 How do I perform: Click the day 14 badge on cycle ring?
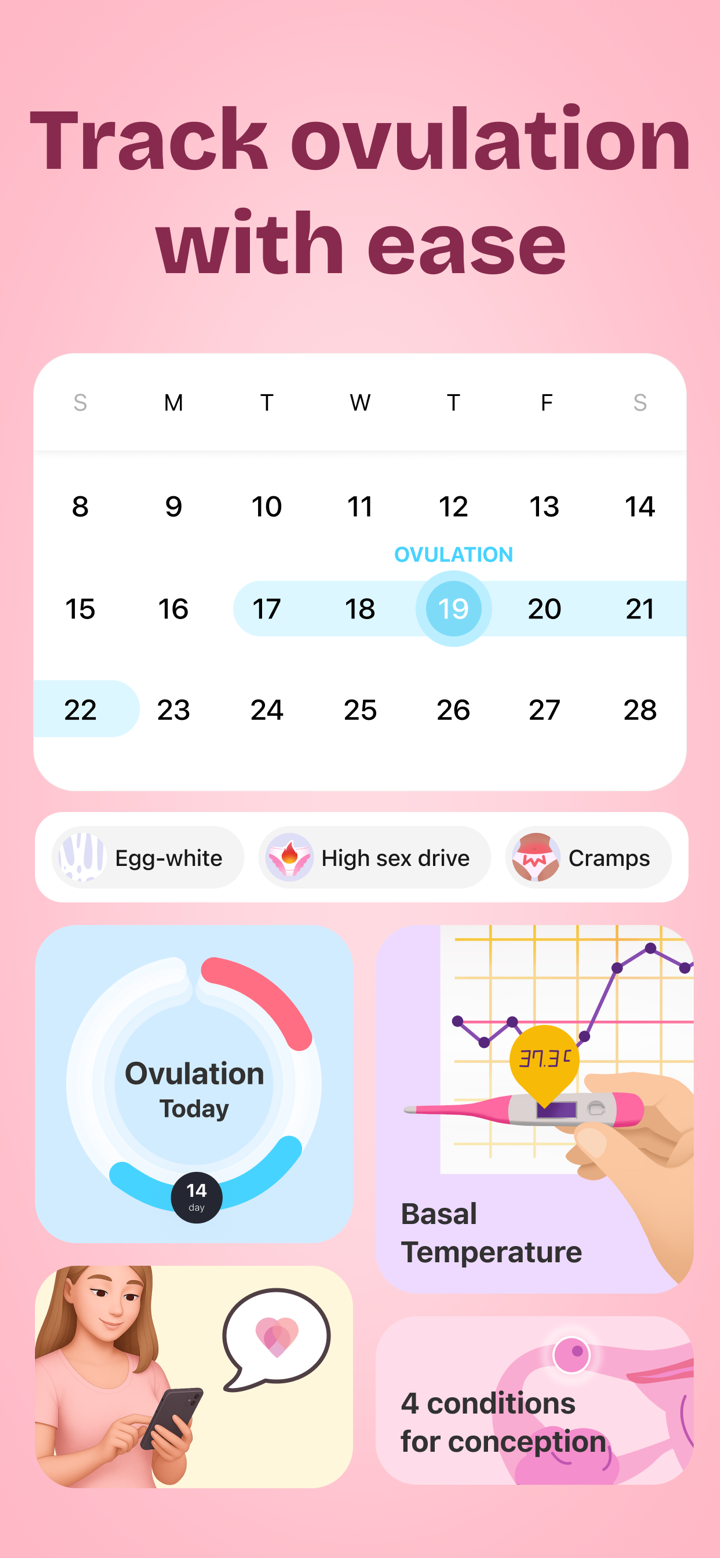(196, 1198)
